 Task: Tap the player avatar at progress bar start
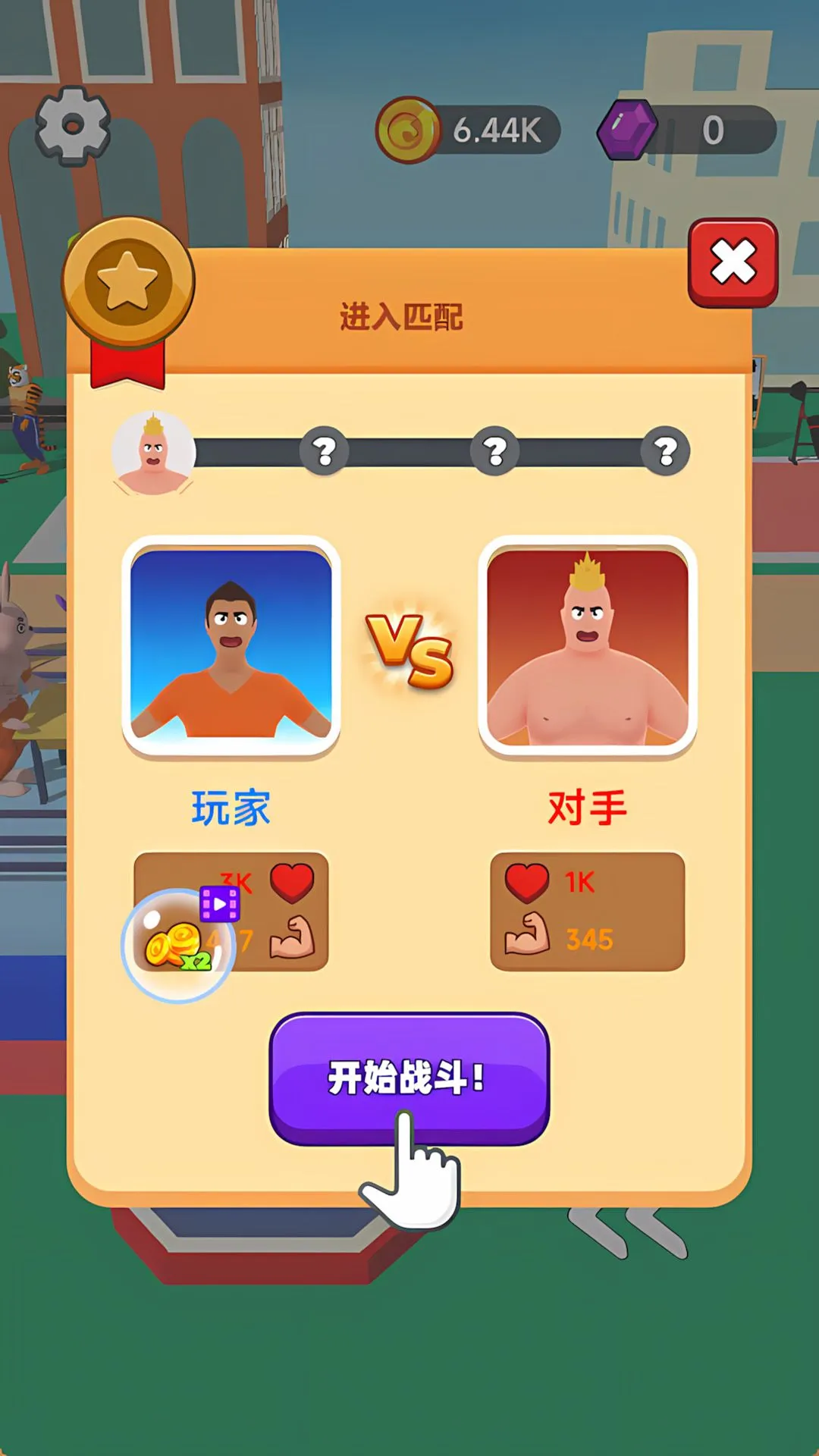152,453
